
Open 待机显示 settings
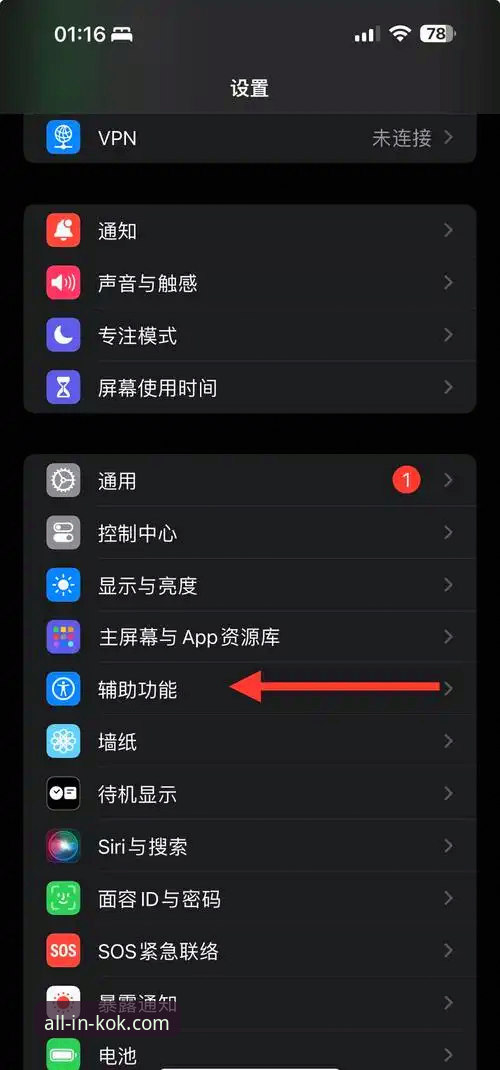tap(250, 794)
